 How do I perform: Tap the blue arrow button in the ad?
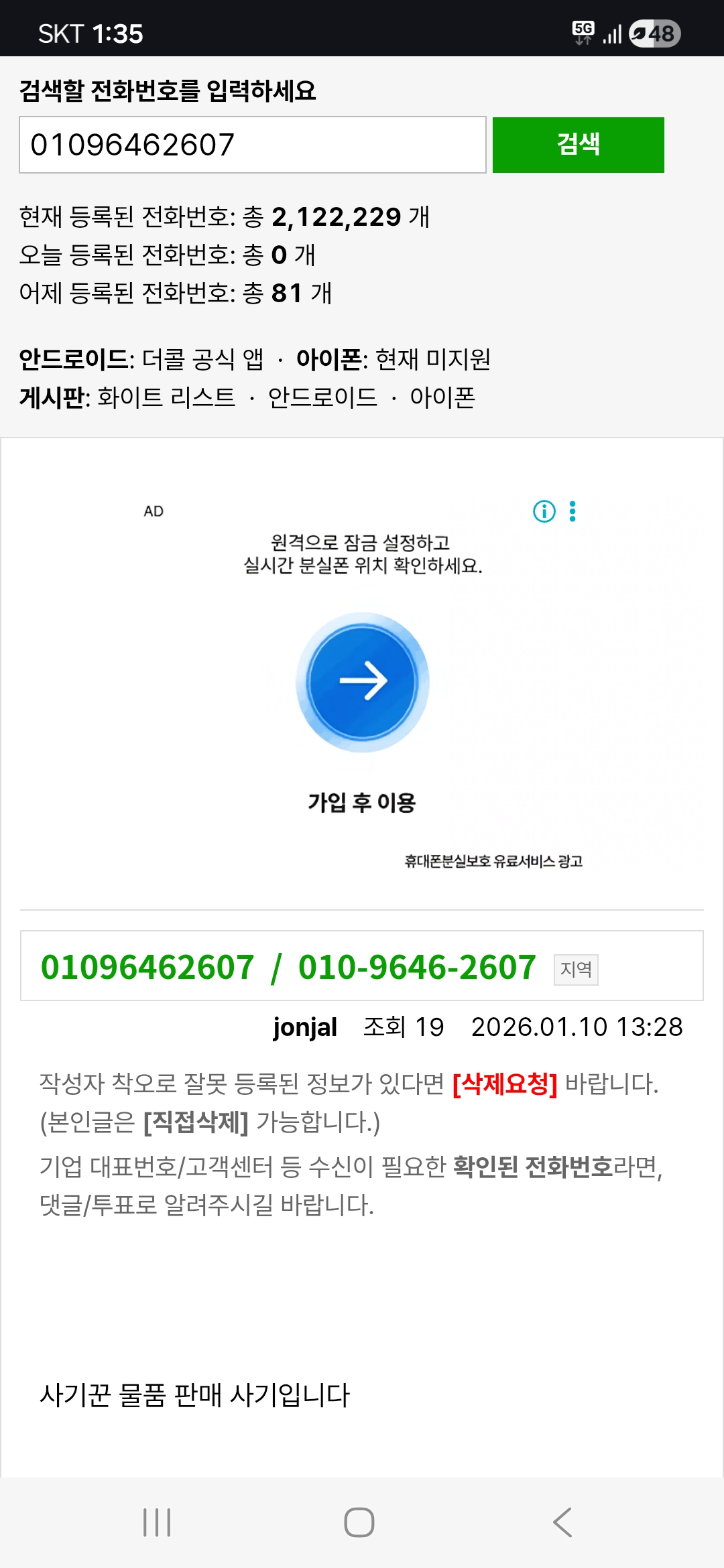[363, 681]
